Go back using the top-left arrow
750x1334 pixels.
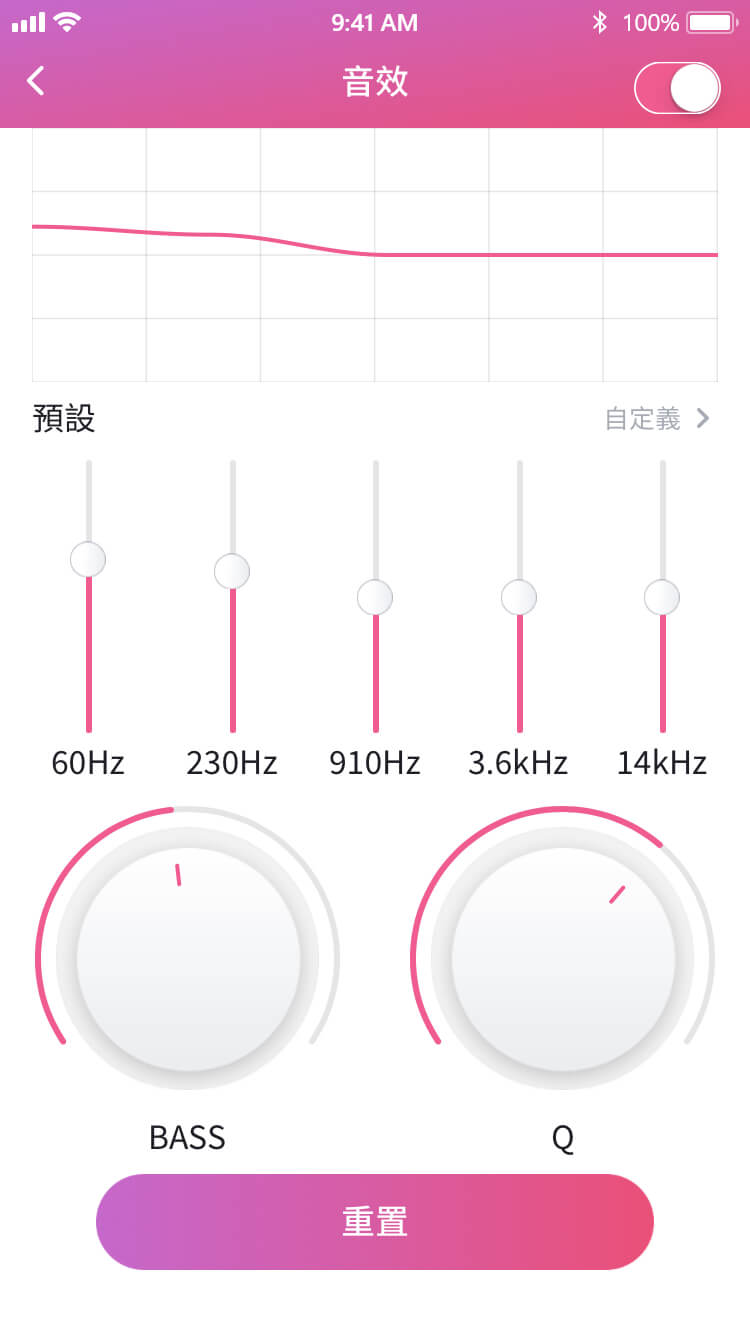point(36,81)
